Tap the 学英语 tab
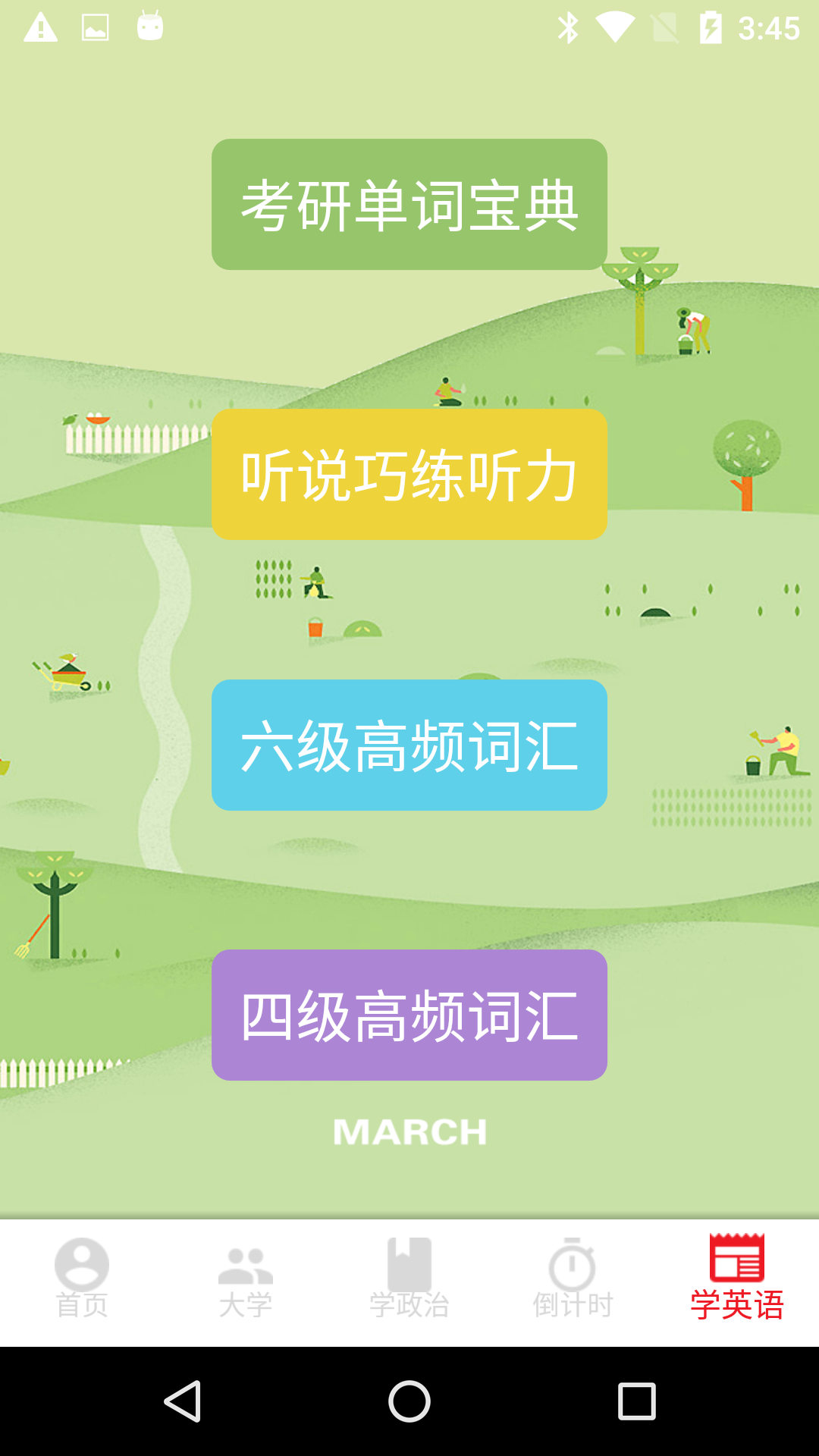The height and width of the screenshot is (1456, 819). [x=737, y=1282]
